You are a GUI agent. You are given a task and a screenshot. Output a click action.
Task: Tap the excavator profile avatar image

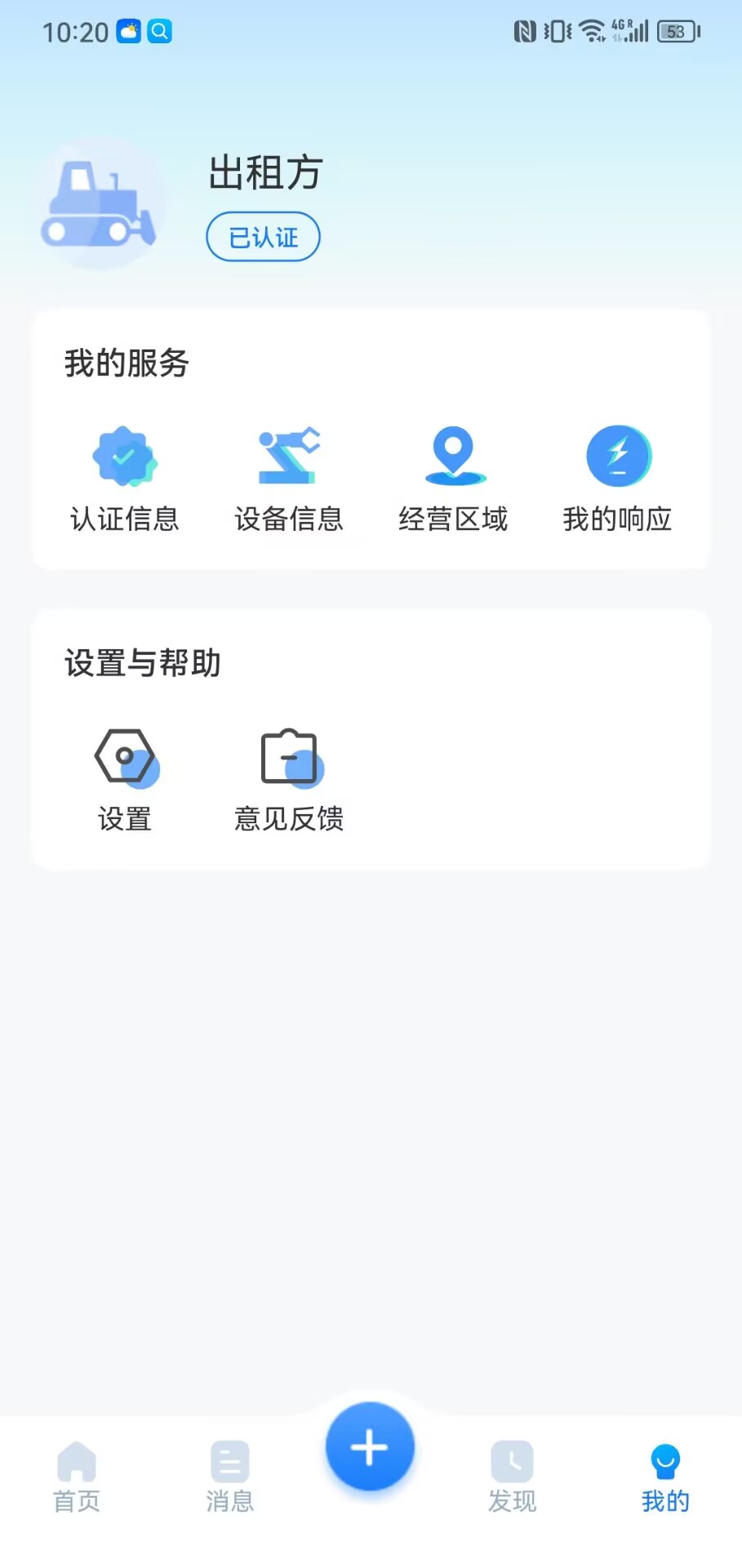pyautogui.click(x=100, y=204)
